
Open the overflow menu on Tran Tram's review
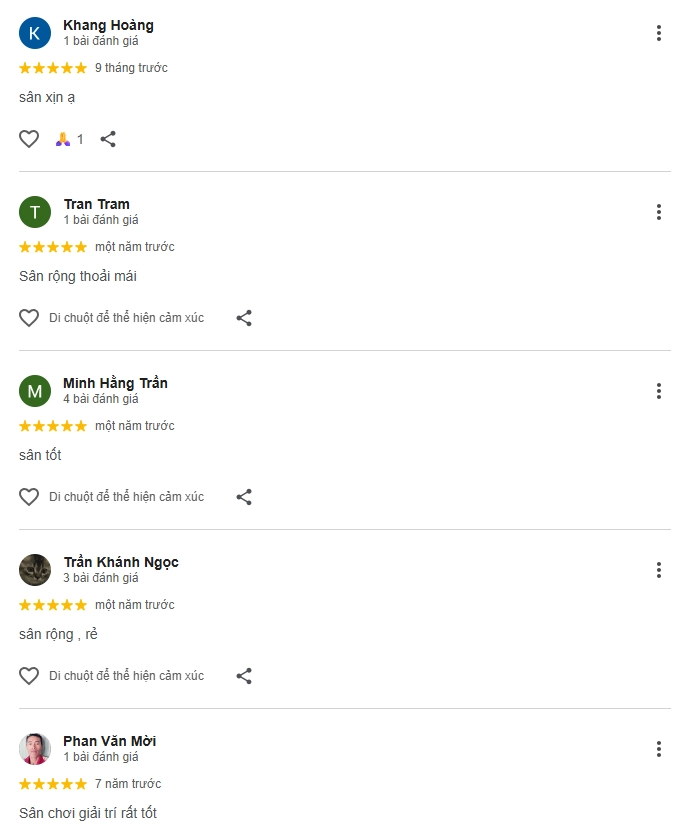click(x=658, y=212)
